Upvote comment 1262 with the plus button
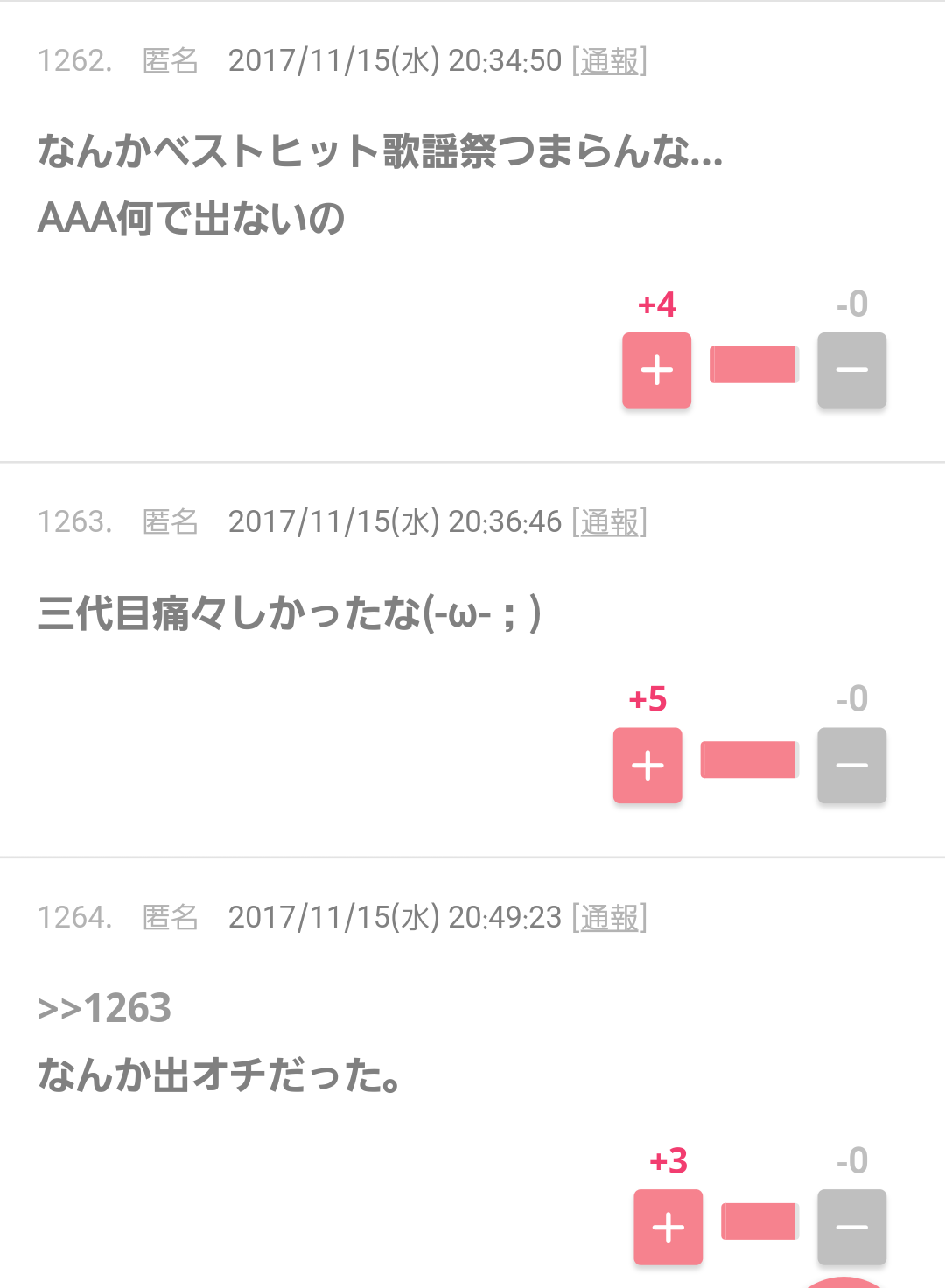The height and width of the screenshot is (1288, 945). (x=655, y=370)
